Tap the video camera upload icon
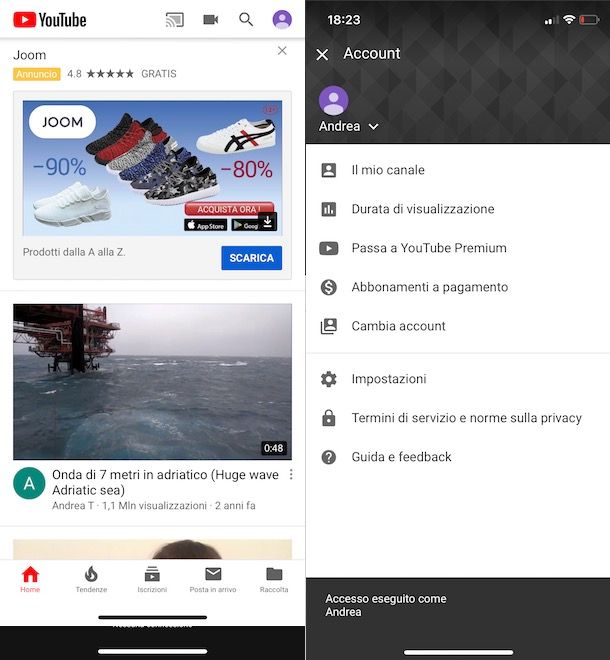Screen dimensions: 610x660 pyautogui.click(x=210, y=19)
